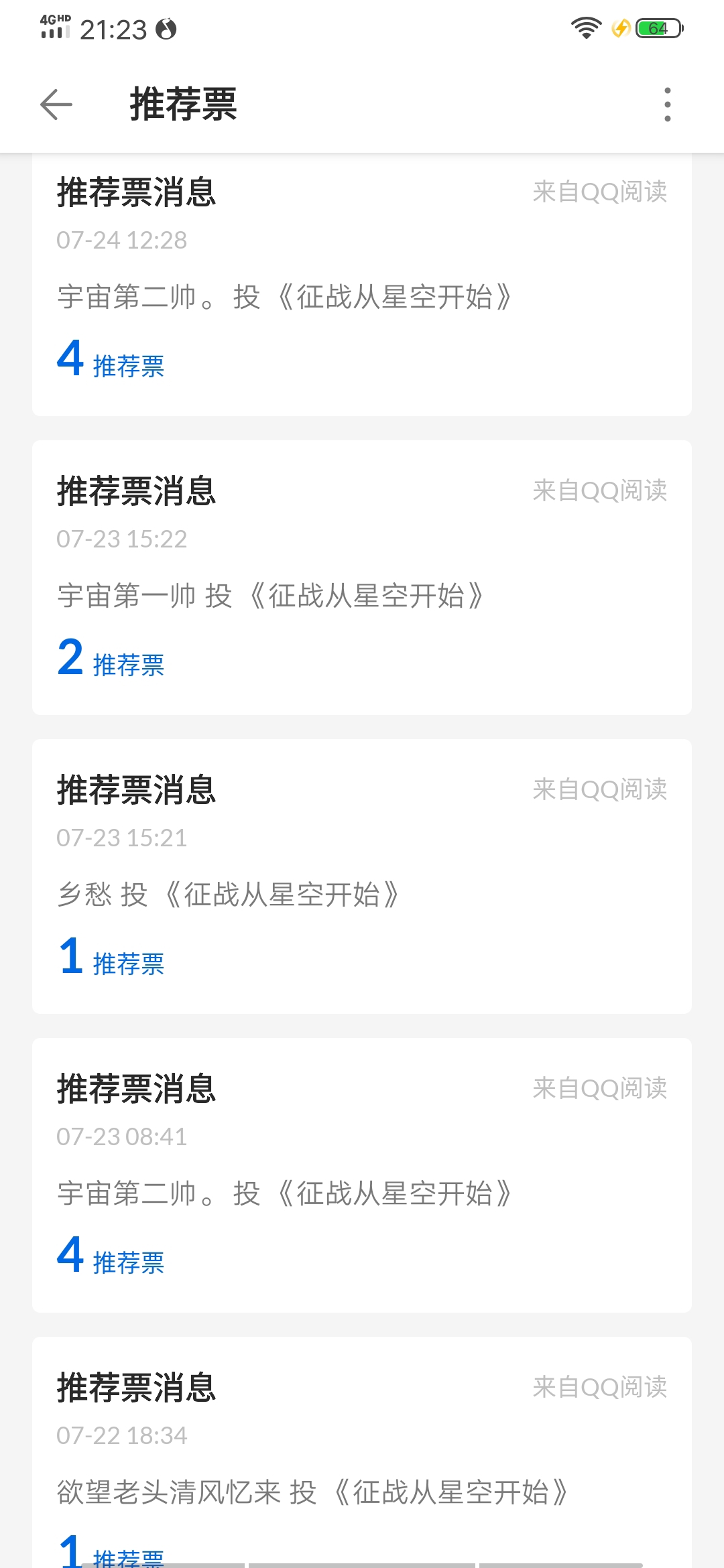Go back from the 推荐票 page
The image size is (724, 1568).
(x=56, y=105)
